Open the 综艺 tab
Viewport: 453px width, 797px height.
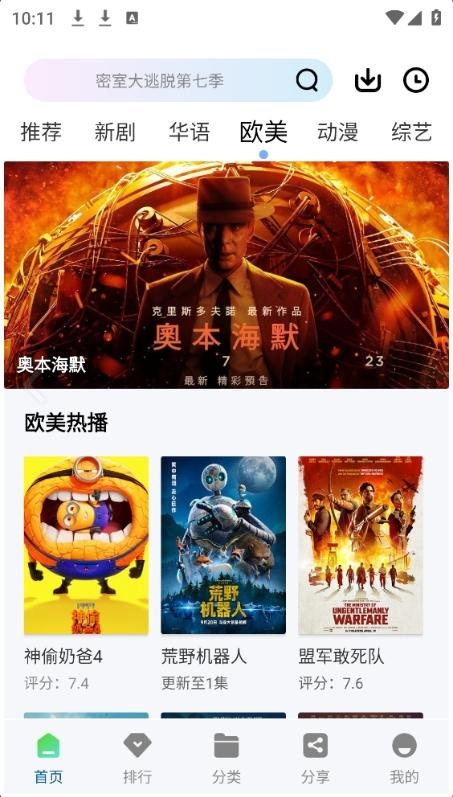click(412, 132)
